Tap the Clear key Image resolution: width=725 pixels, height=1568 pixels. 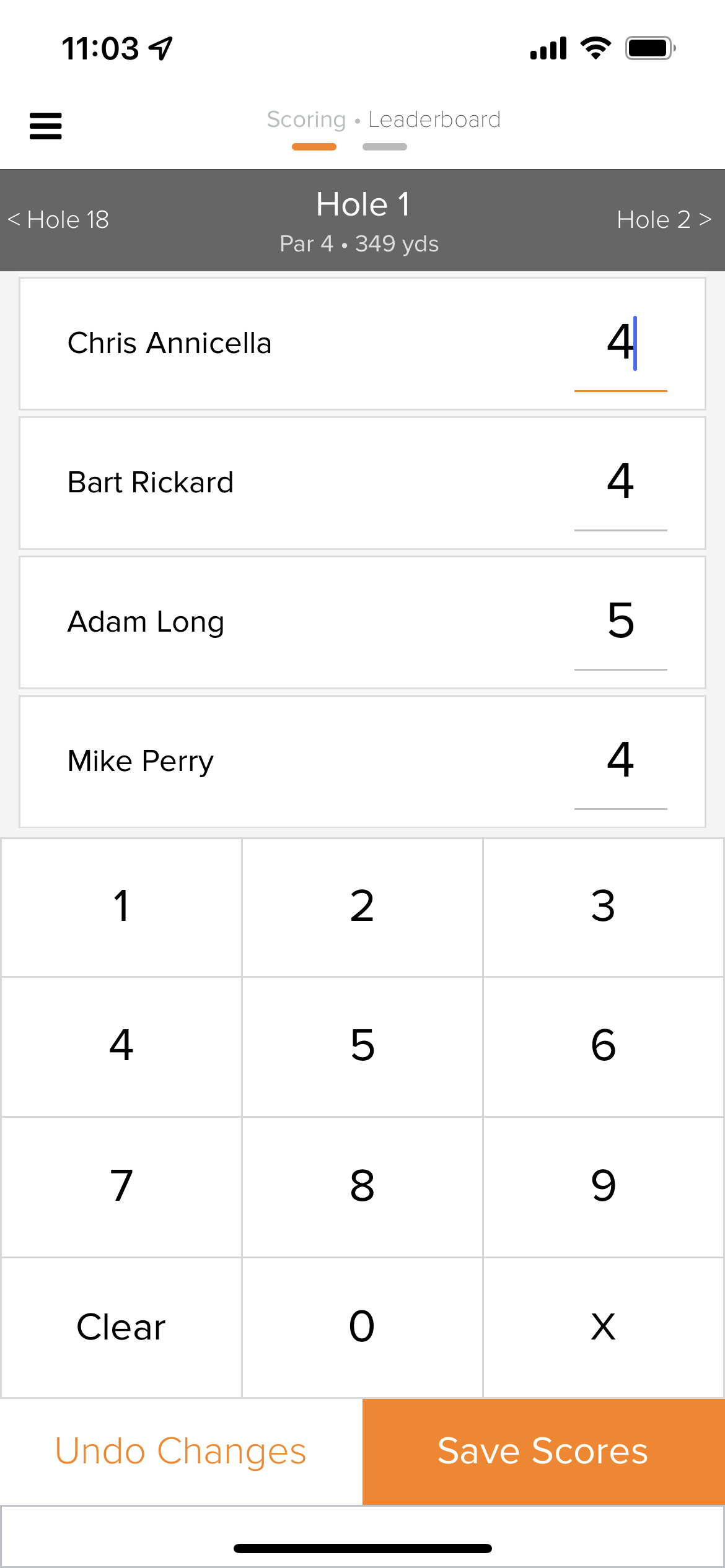(x=121, y=1327)
